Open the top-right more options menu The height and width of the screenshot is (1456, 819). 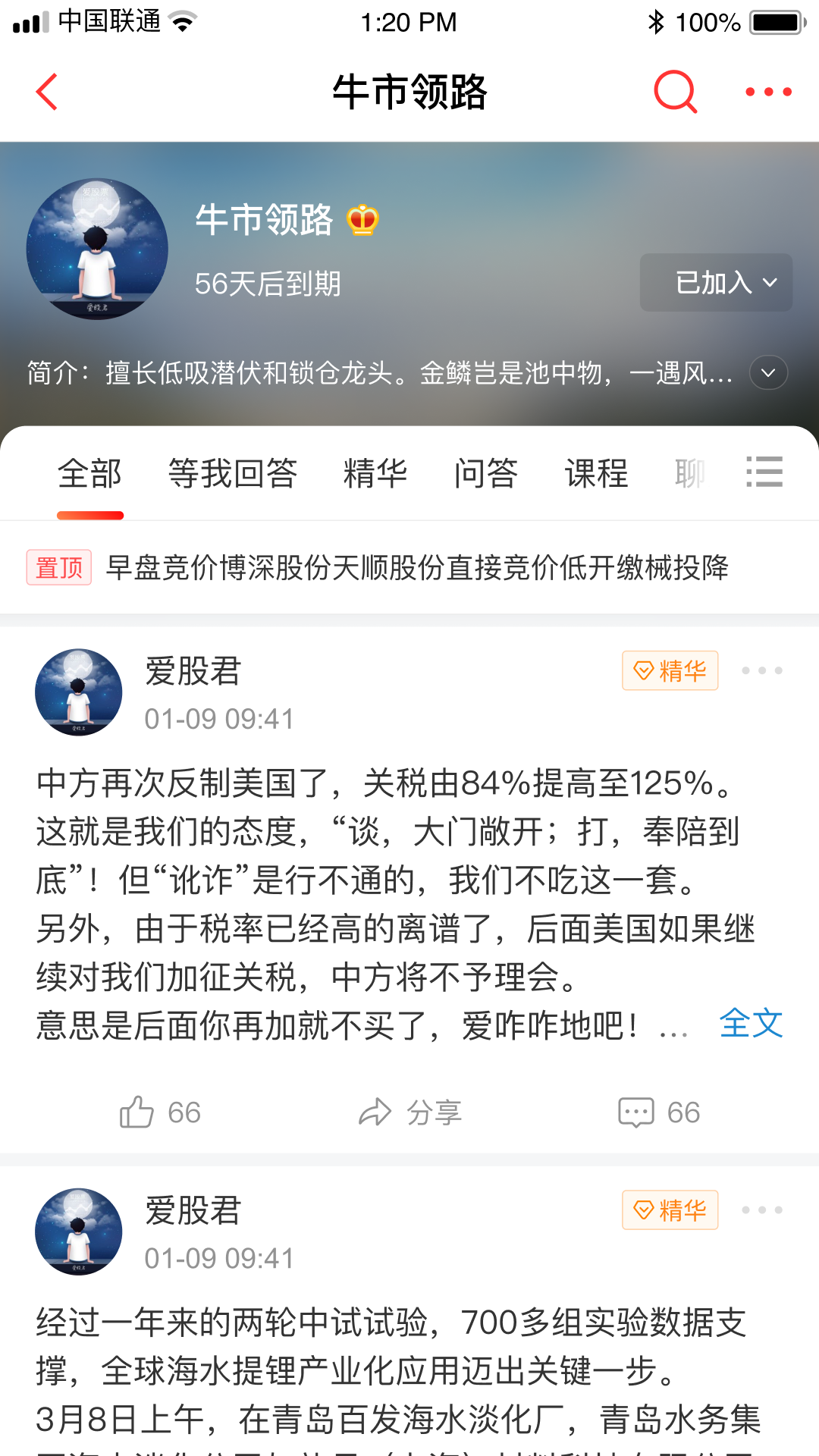tap(767, 90)
